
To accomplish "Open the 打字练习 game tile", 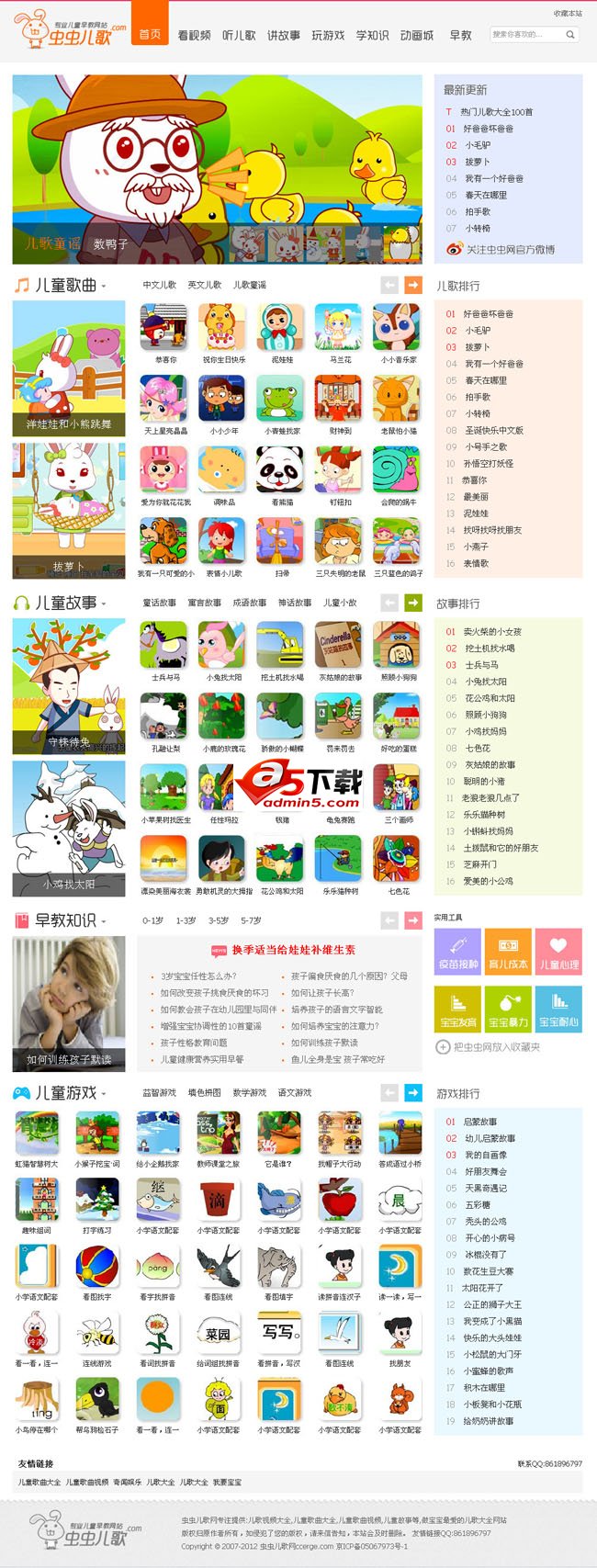I will (x=97, y=1203).
